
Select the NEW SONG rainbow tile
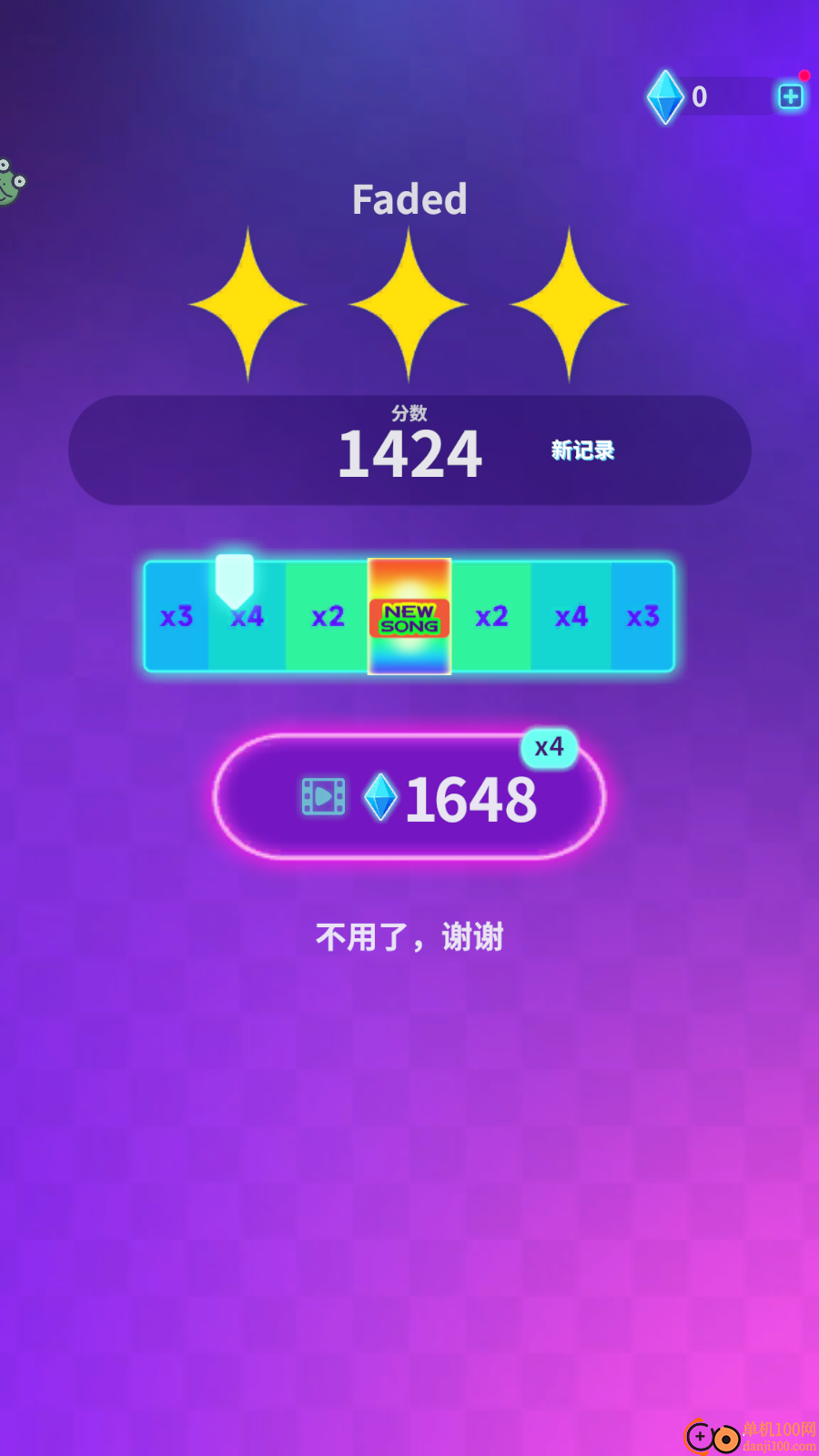(x=409, y=616)
